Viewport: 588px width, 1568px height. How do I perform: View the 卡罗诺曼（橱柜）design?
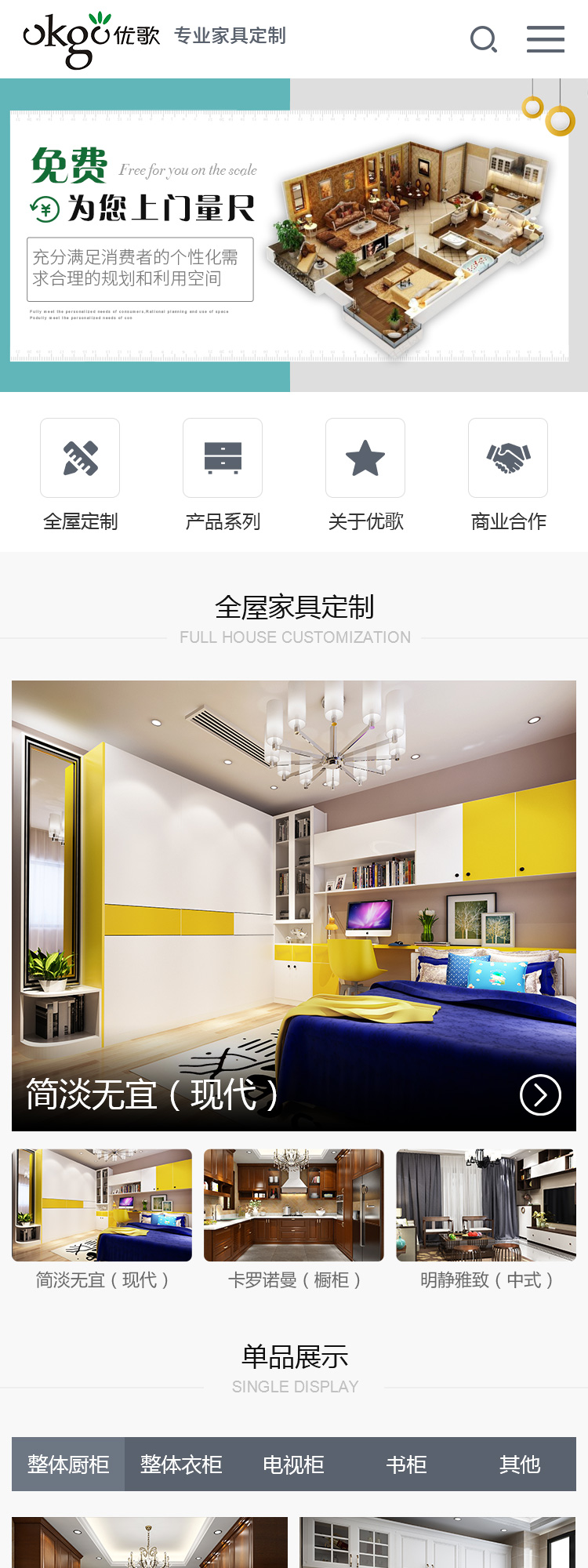294,1205
